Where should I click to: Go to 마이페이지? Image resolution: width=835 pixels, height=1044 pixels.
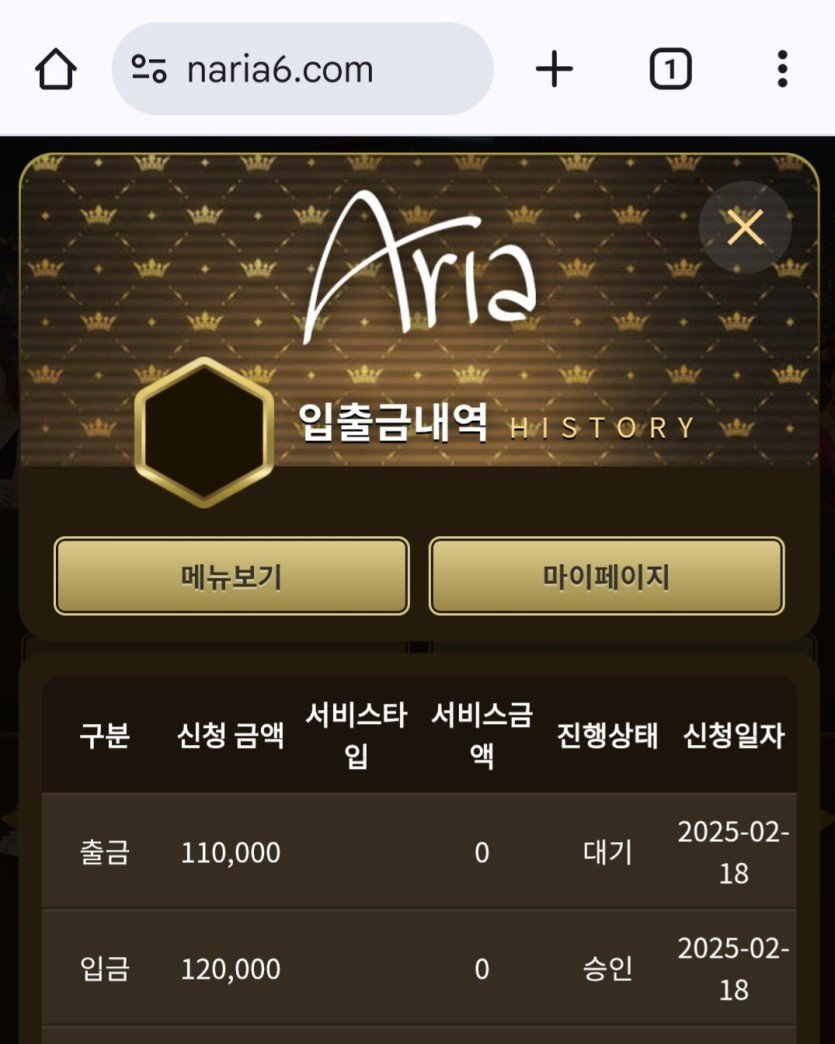pyautogui.click(x=606, y=576)
